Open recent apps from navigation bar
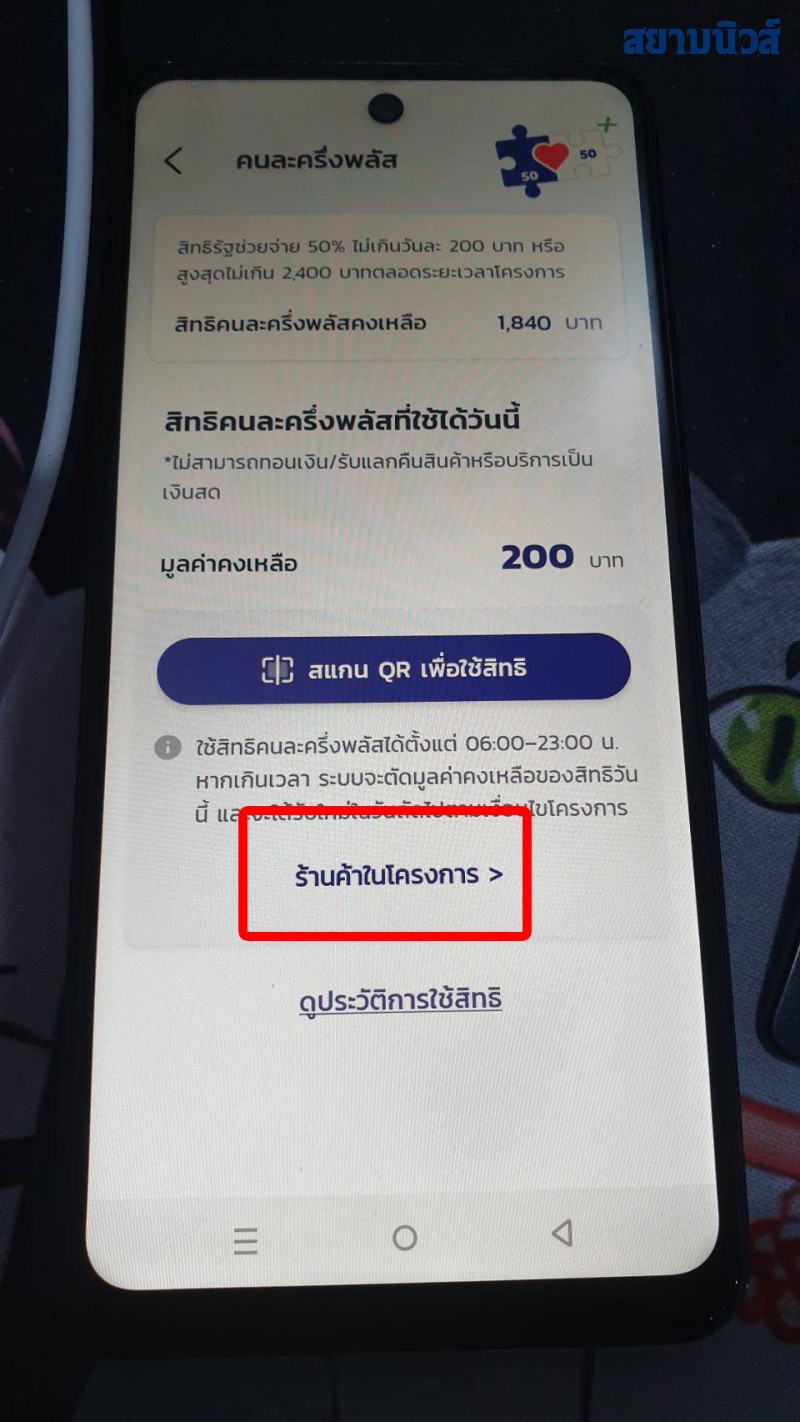Screen dimensions: 800x1422 tap(246, 1240)
